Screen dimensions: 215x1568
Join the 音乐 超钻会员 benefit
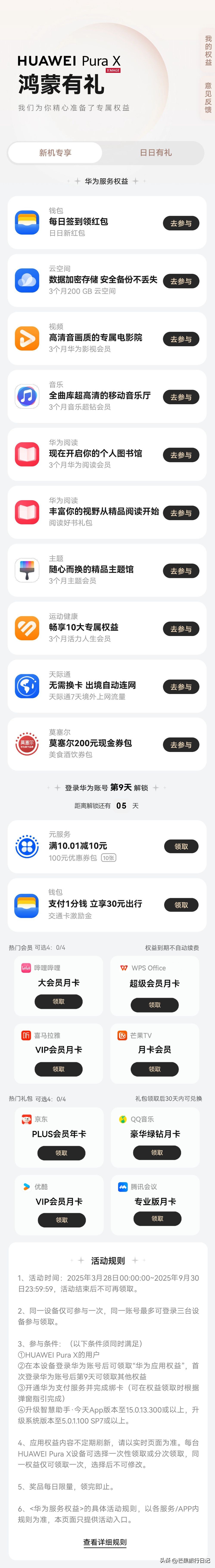coord(181,397)
